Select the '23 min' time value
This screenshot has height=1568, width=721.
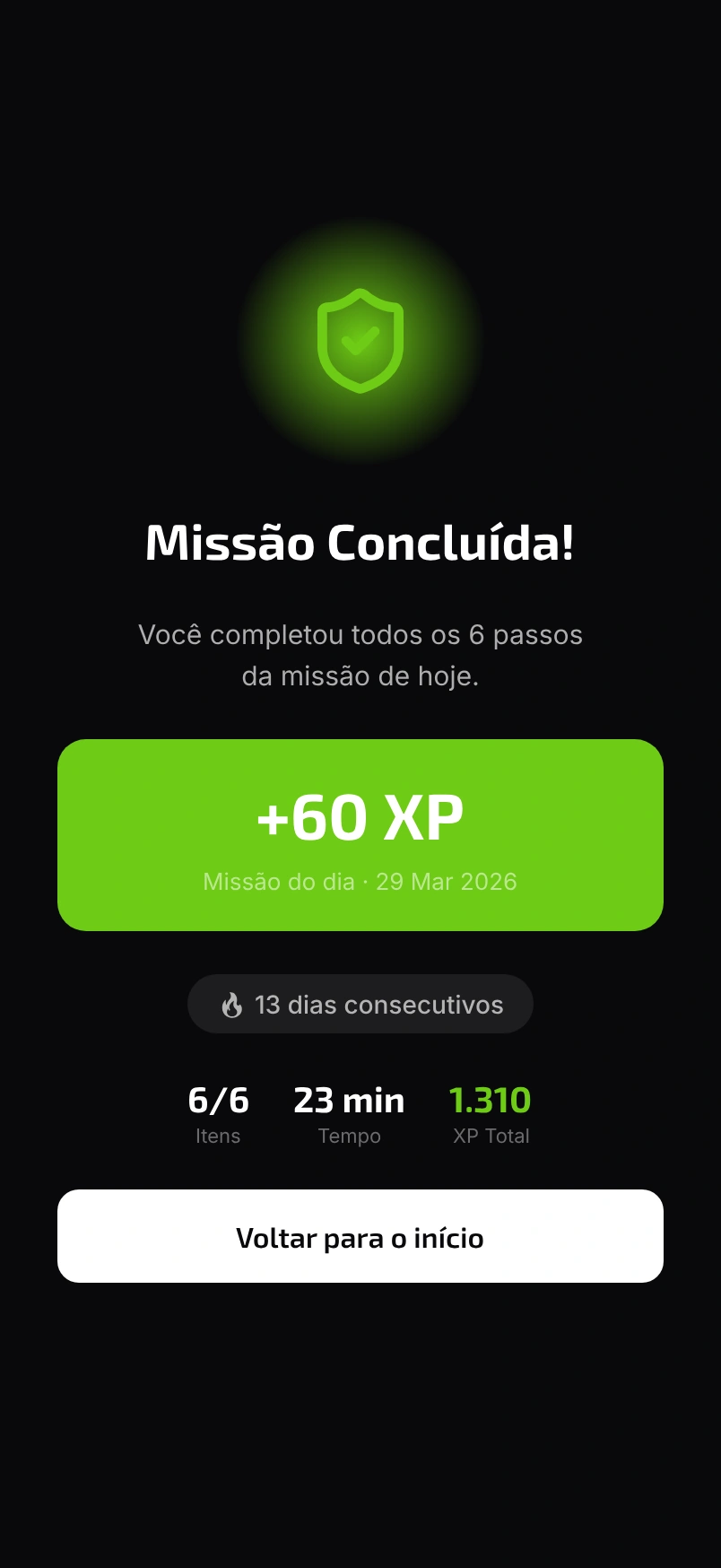[349, 1100]
